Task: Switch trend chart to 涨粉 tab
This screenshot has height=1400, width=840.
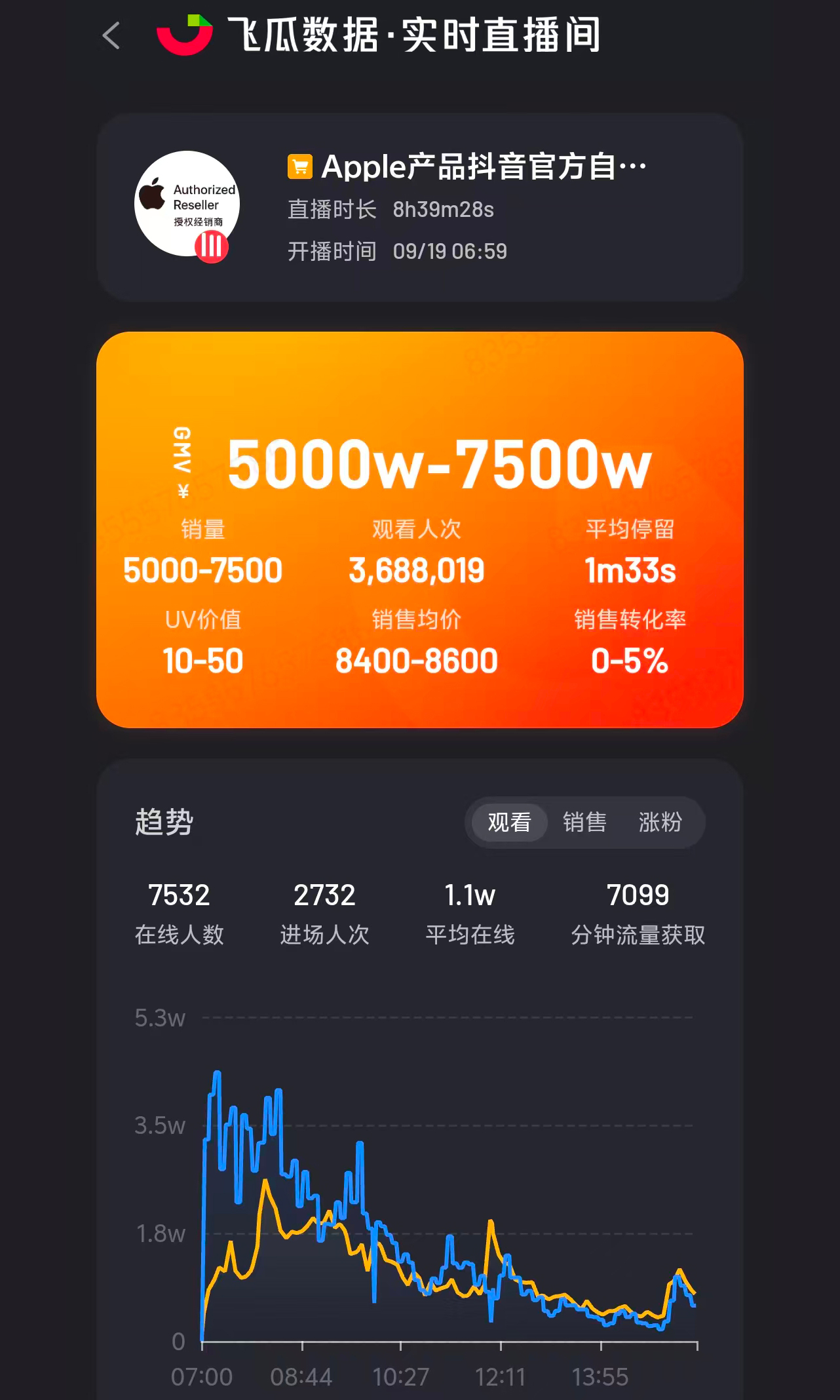Action: (x=660, y=822)
